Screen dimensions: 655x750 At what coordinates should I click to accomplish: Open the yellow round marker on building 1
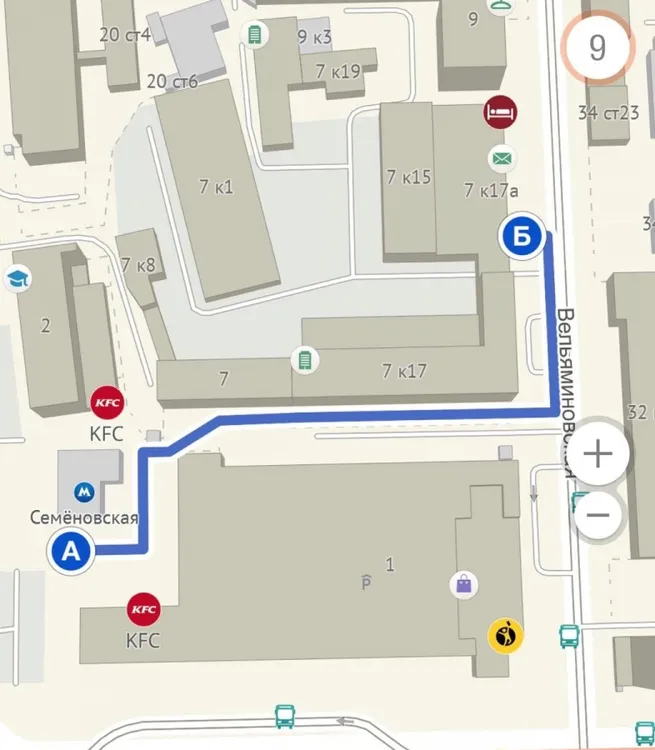pos(505,635)
